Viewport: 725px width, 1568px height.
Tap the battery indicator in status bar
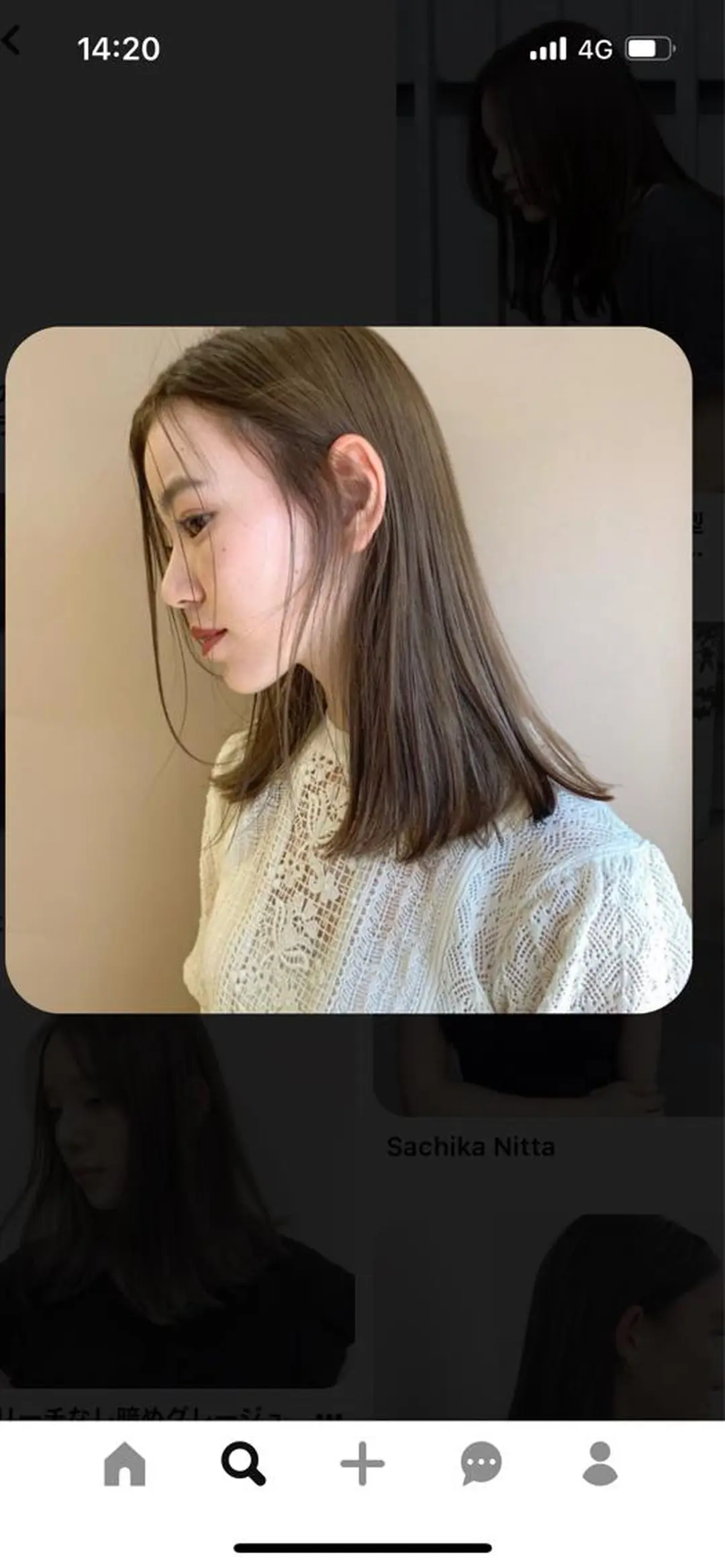point(650,48)
